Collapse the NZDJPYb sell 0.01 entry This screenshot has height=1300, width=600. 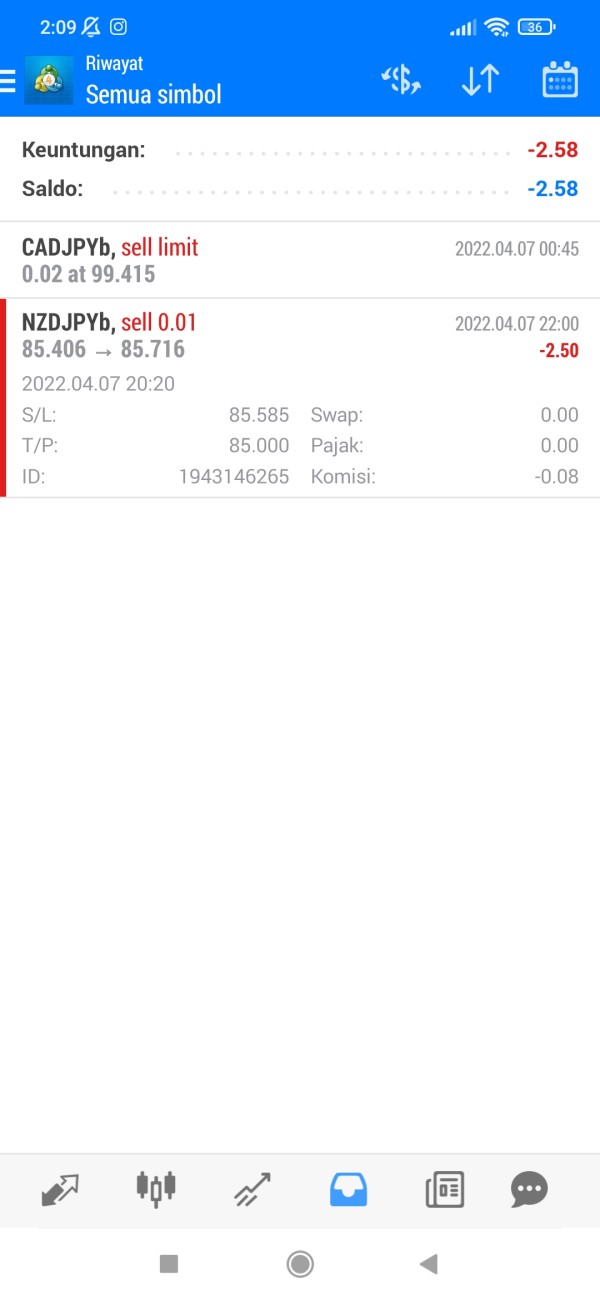tap(300, 336)
